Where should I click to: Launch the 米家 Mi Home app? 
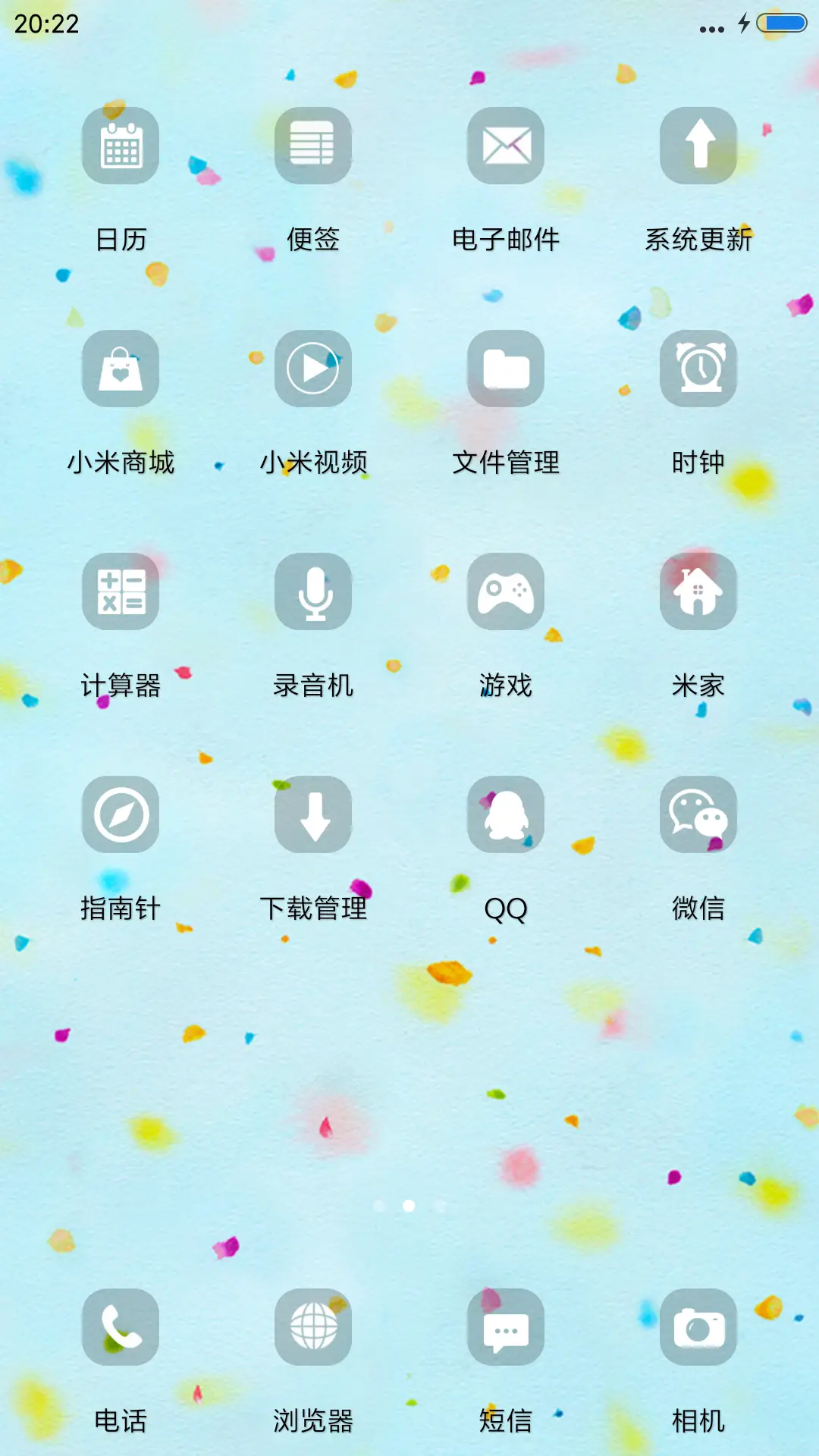(698, 592)
